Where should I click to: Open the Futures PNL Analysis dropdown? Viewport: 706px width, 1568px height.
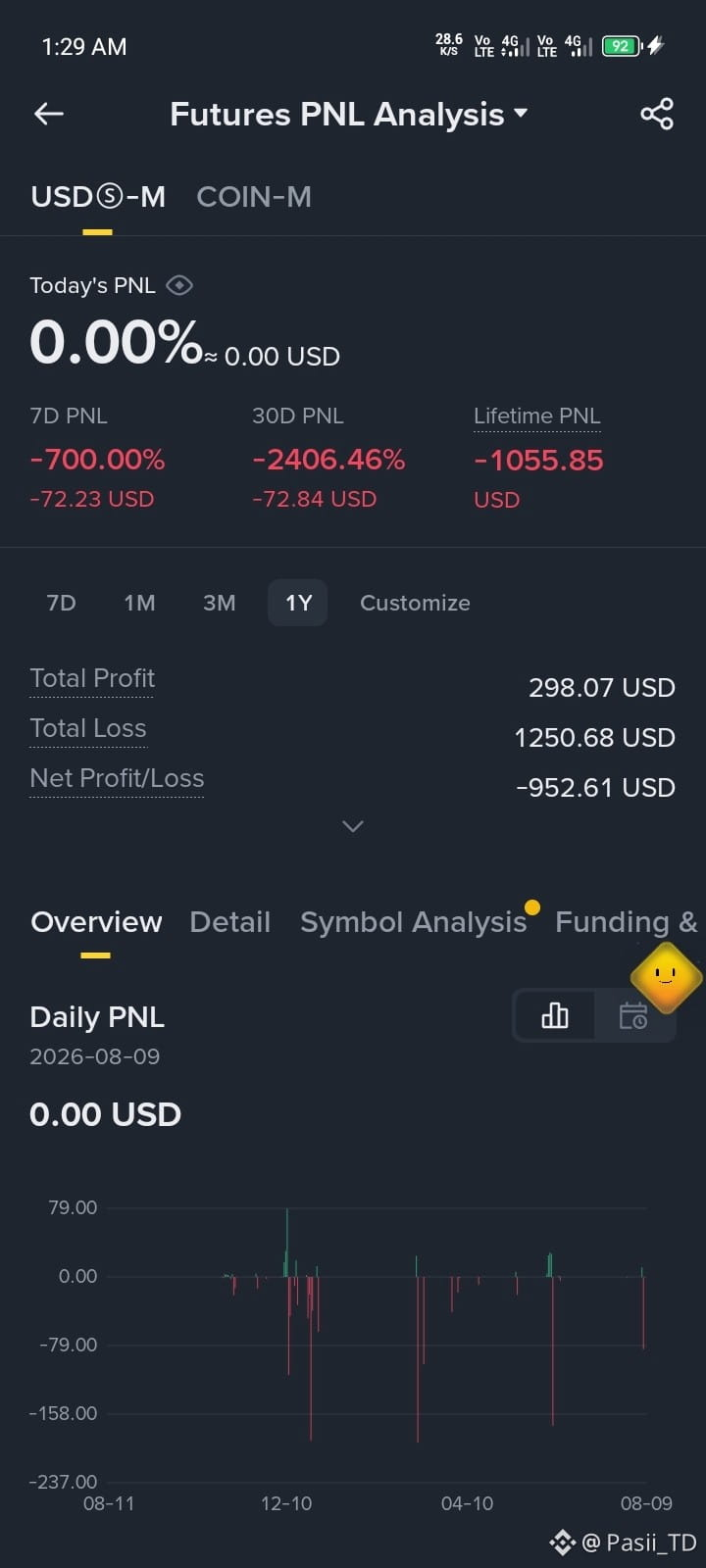(349, 114)
